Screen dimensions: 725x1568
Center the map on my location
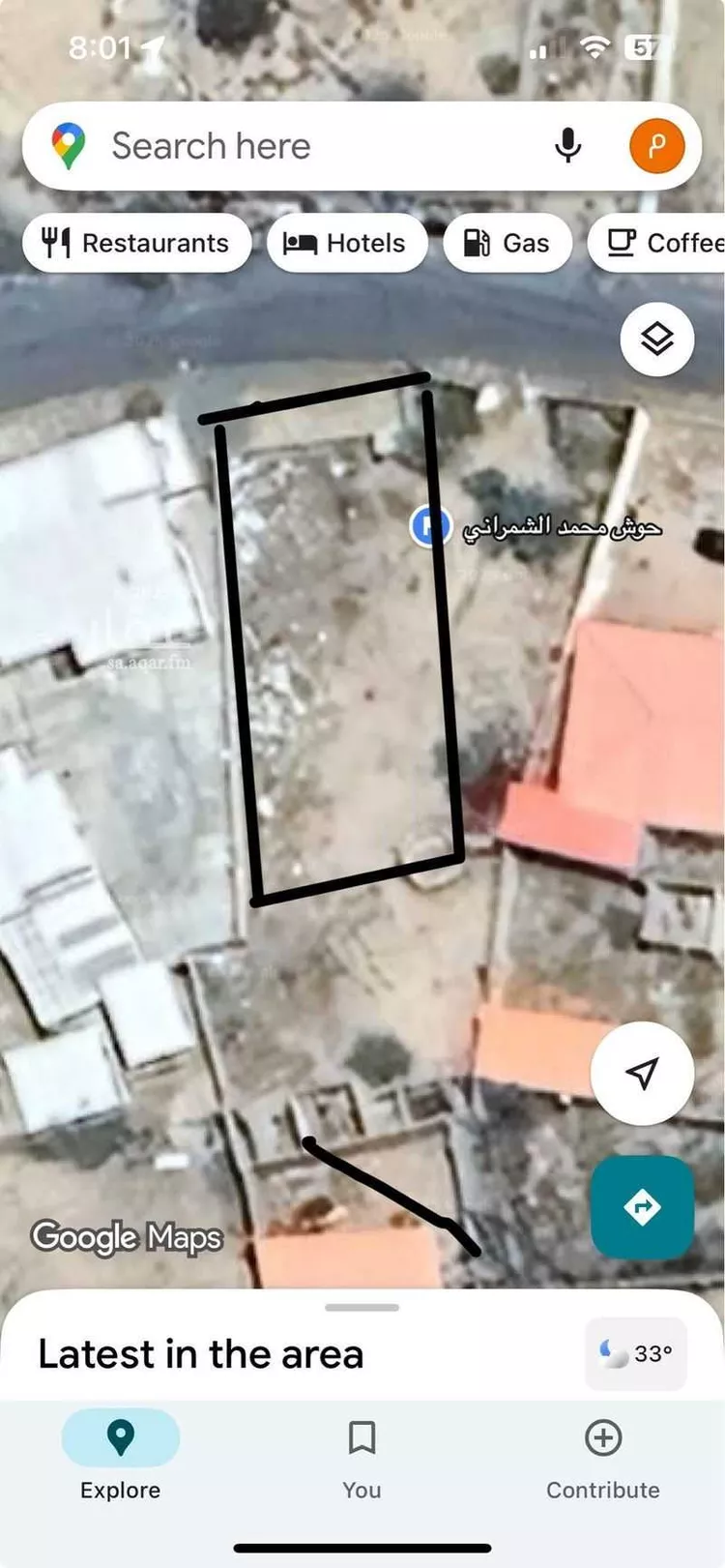(642, 1072)
